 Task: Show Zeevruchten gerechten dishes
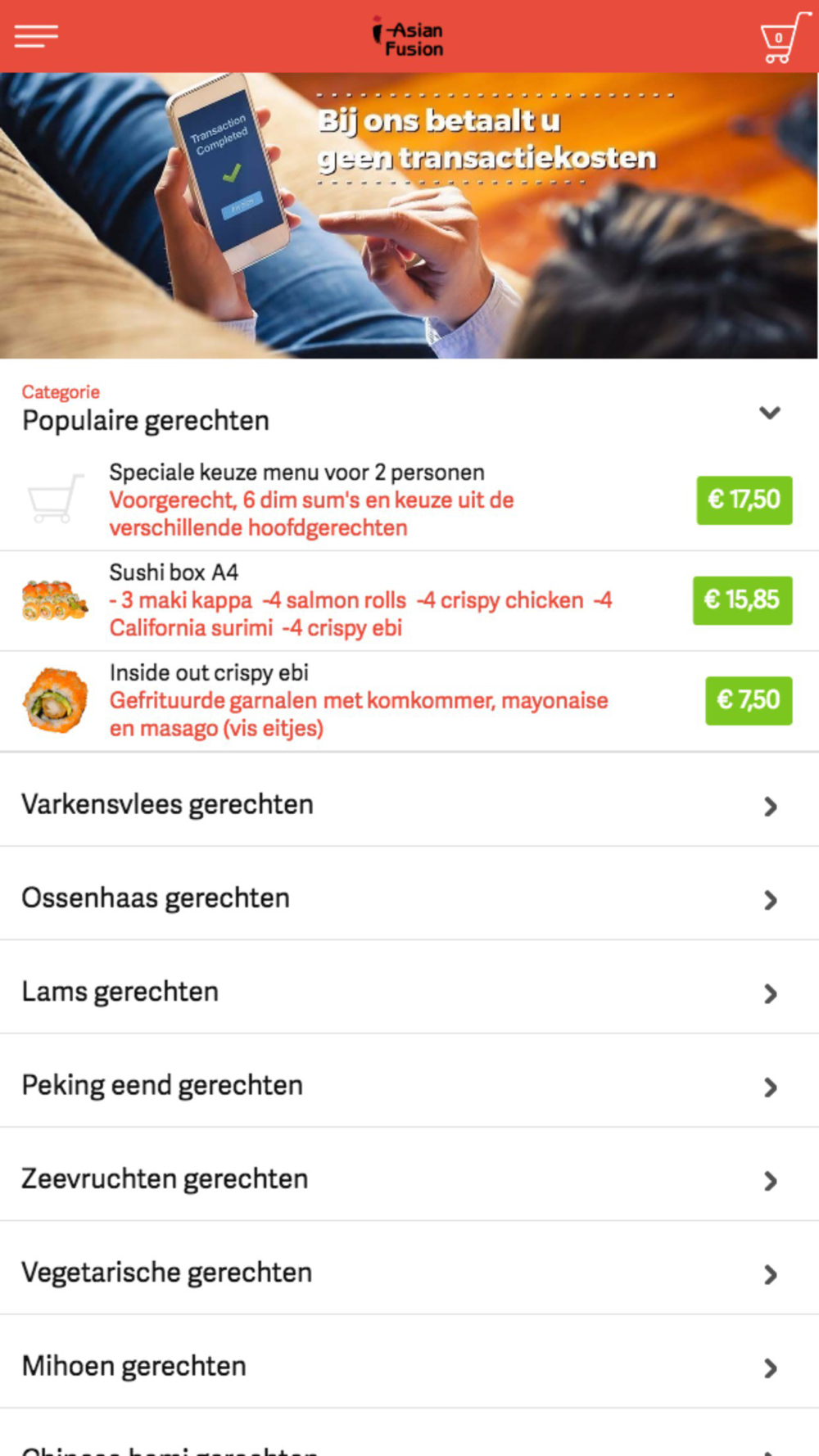tap(409, 1179)
